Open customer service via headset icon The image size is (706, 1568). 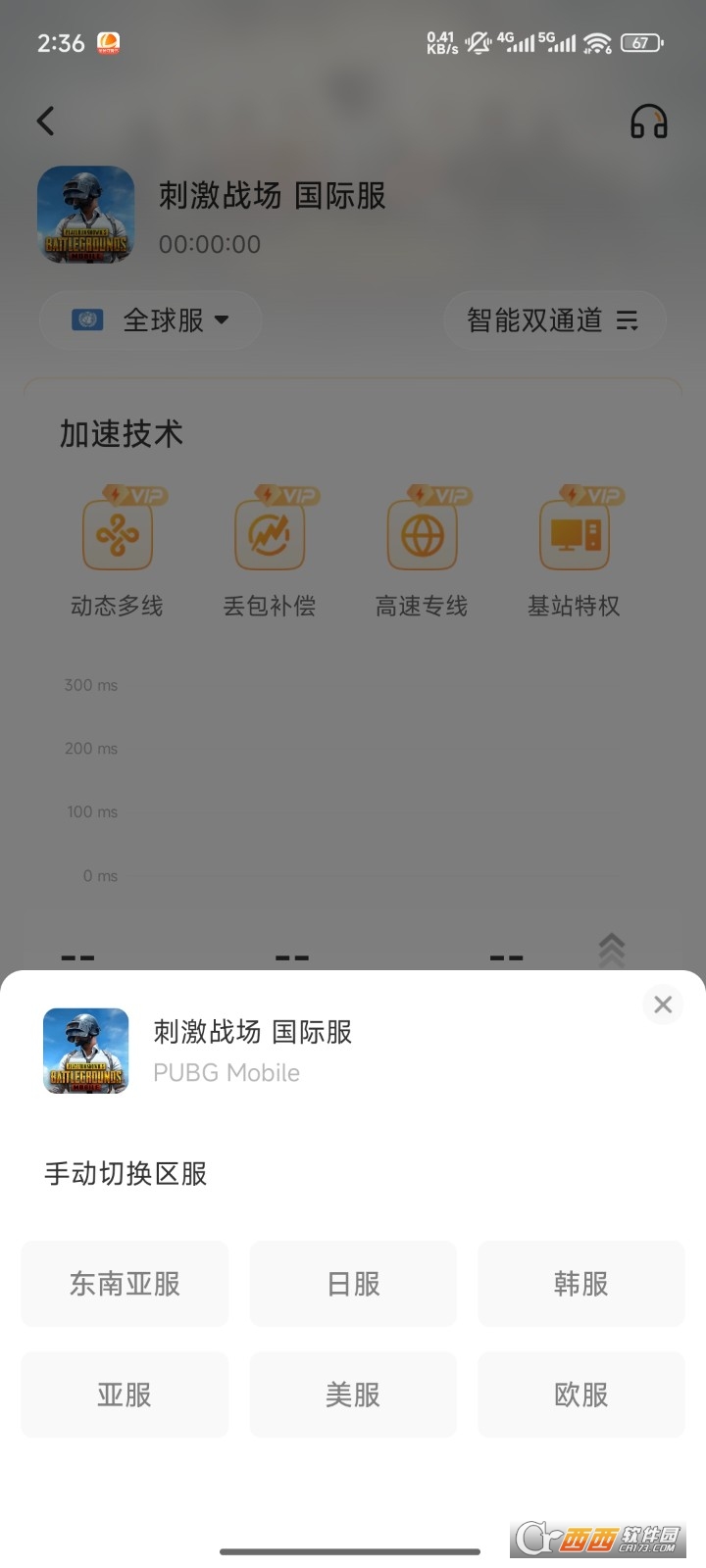(x=648, y=121)
